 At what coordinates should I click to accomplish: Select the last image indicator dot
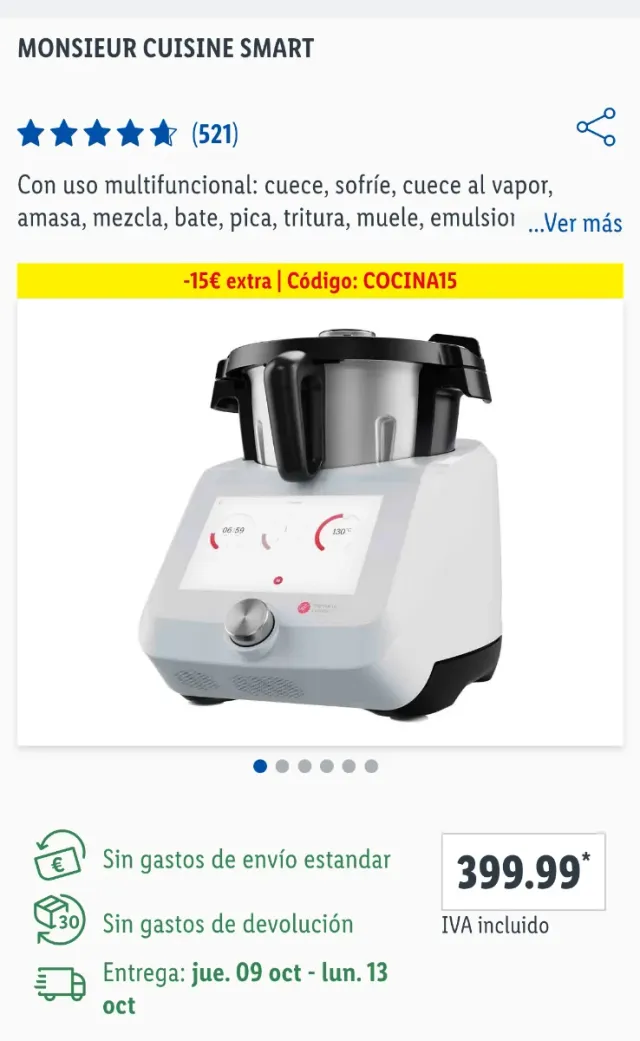pyautogui.click(x=371, y=766)
